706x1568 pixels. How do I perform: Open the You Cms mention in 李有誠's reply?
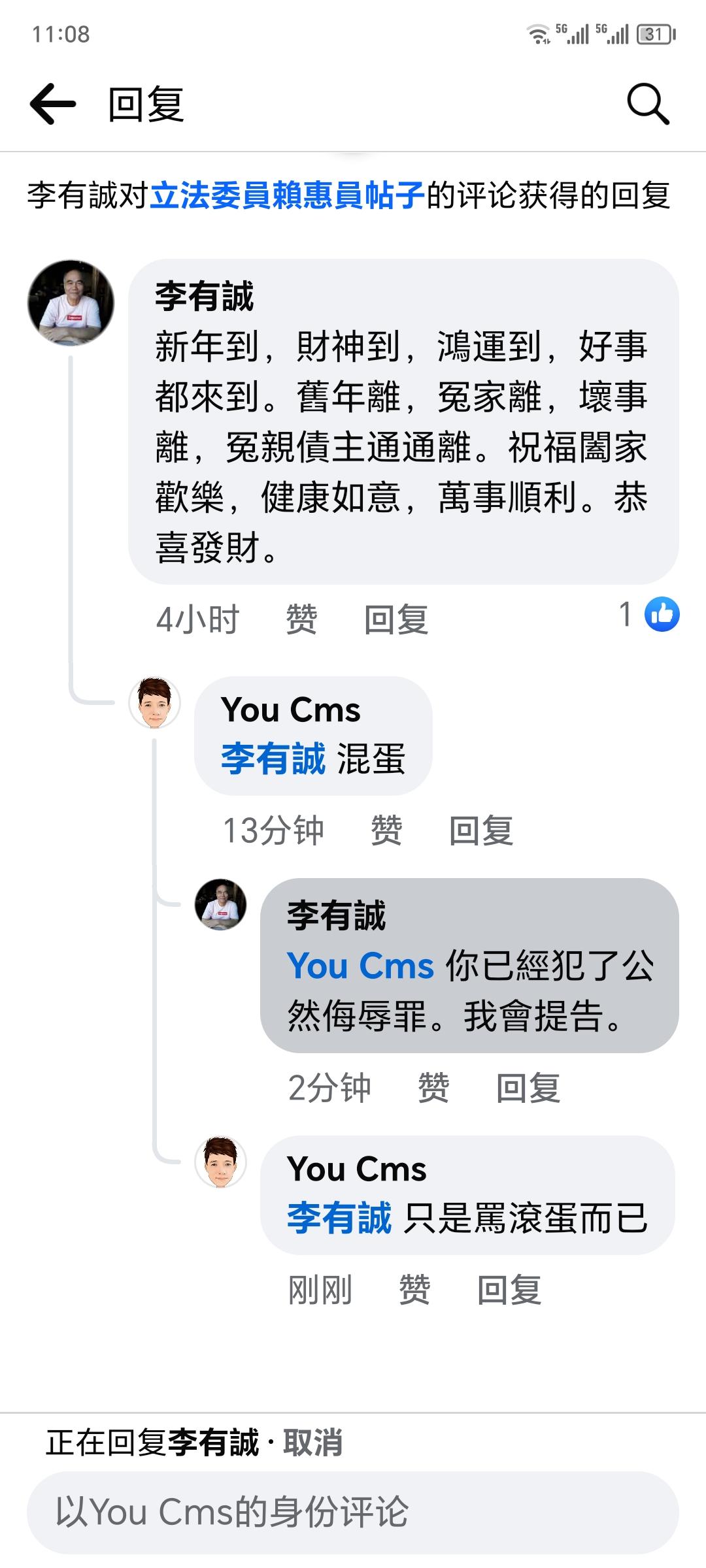360,966
